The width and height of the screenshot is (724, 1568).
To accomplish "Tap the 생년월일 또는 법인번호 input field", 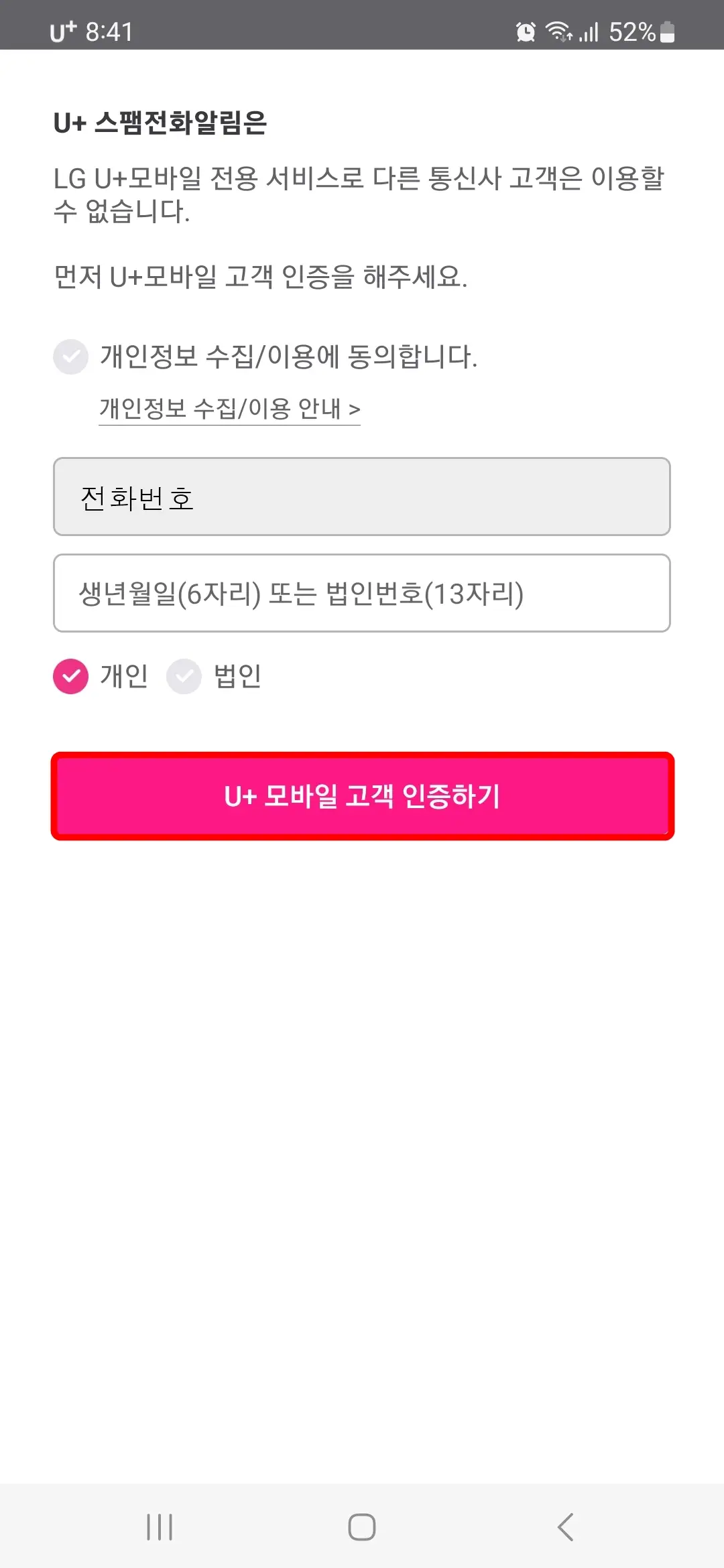I will click(x=362, y=592).
